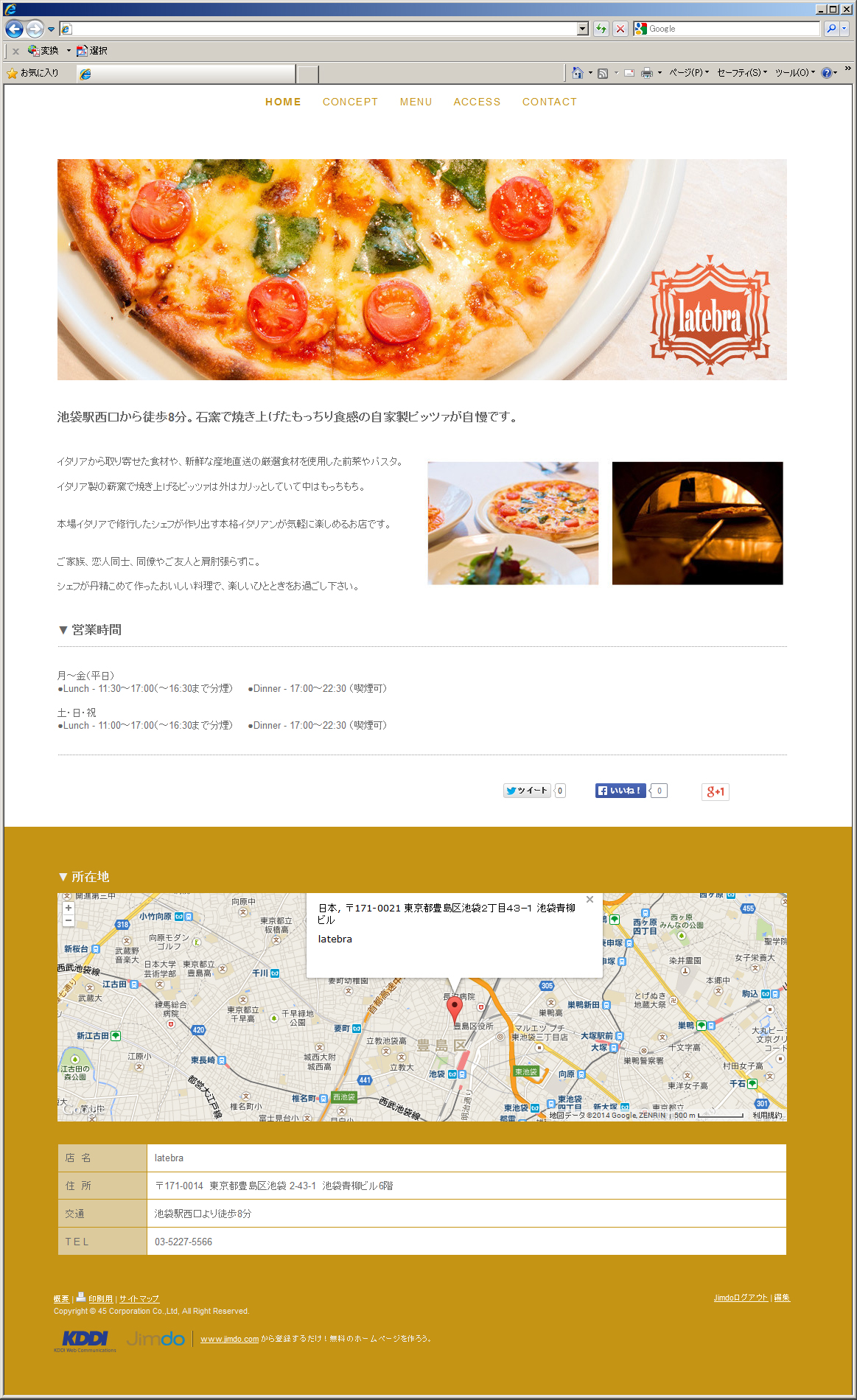Open the ツール(O) browser menu

pos(794,72)
